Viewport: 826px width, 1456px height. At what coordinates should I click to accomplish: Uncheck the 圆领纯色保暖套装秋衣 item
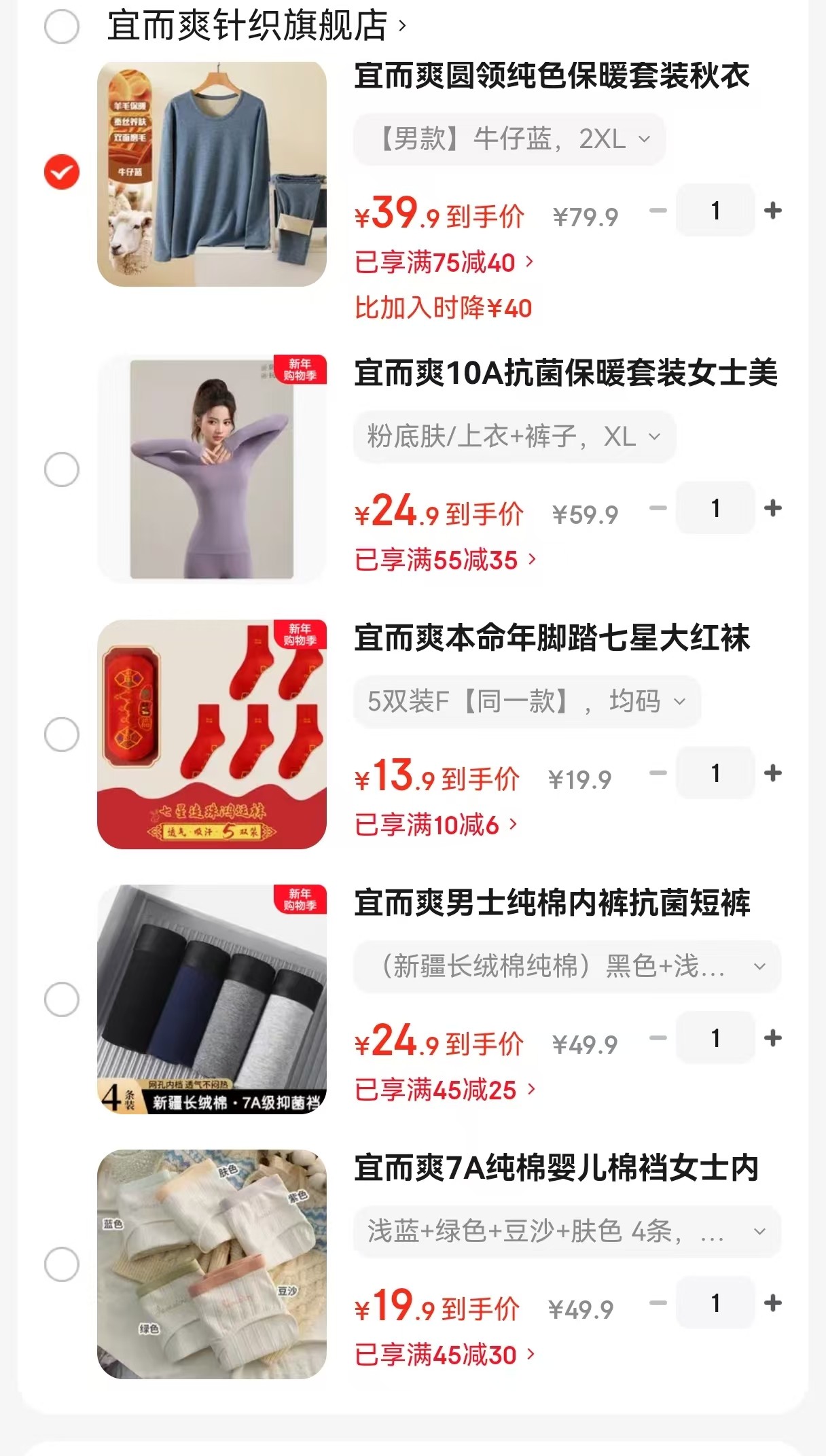click(x=62, y=172)
